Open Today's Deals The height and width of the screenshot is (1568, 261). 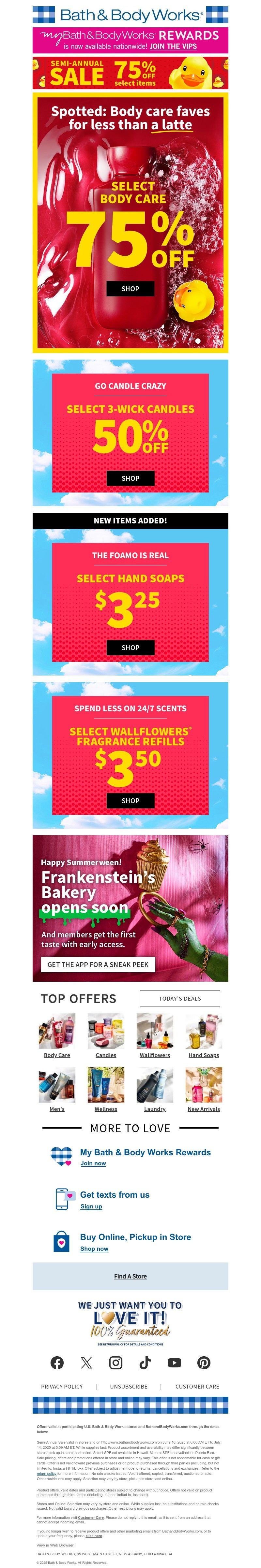[x=179, y=998]
